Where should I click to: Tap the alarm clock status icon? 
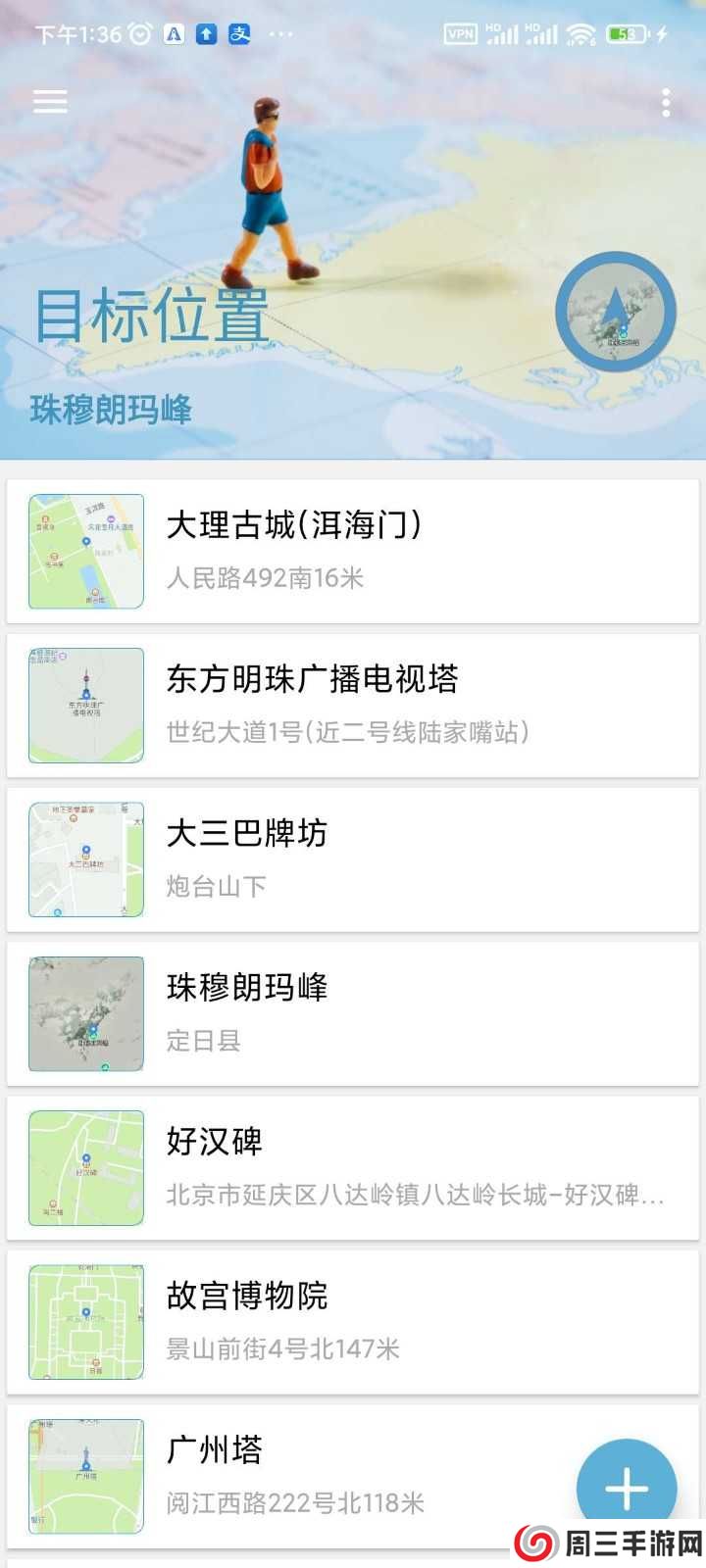click(139, 33)
